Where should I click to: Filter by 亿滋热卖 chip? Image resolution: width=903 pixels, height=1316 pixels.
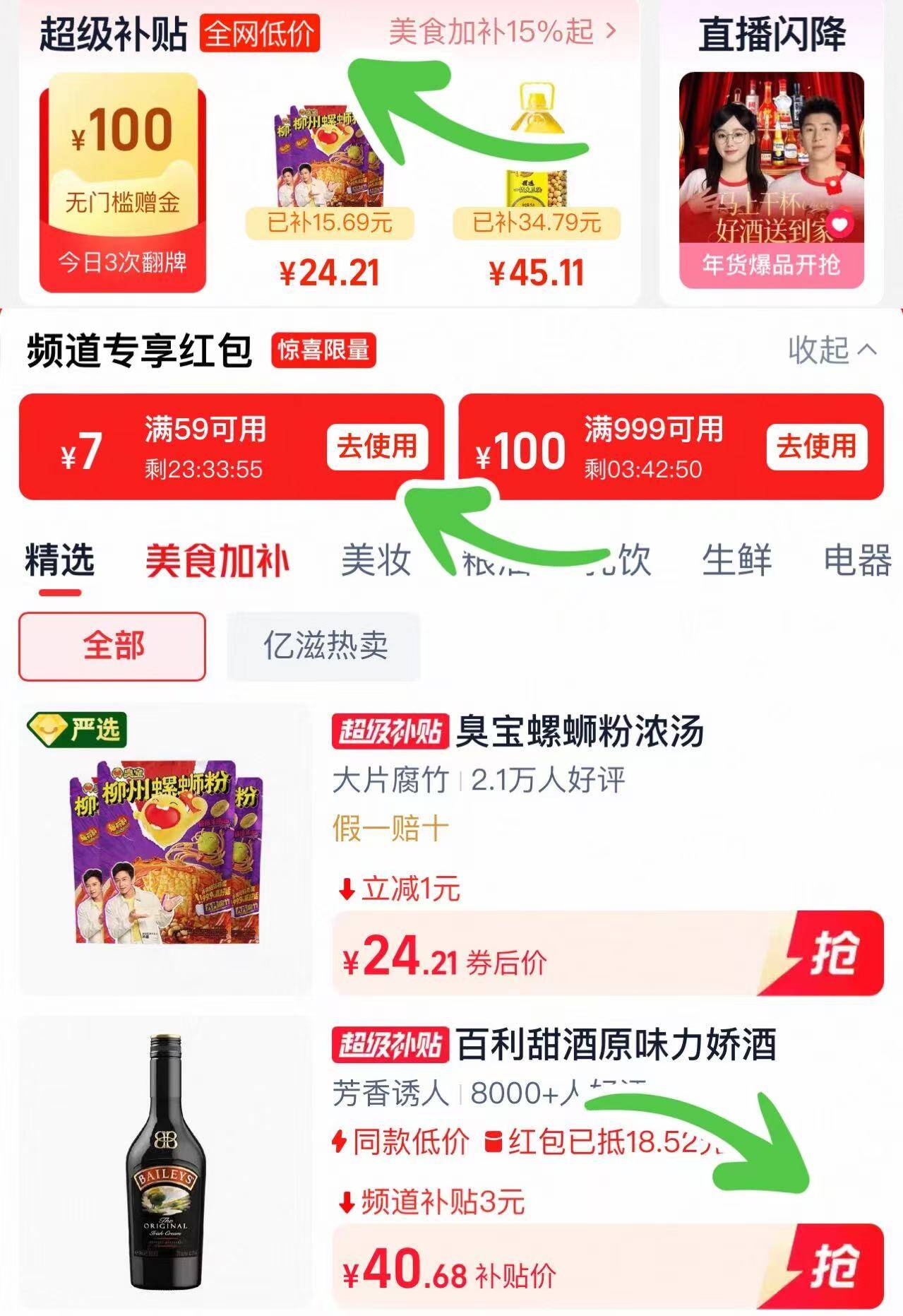click(324, 646)
